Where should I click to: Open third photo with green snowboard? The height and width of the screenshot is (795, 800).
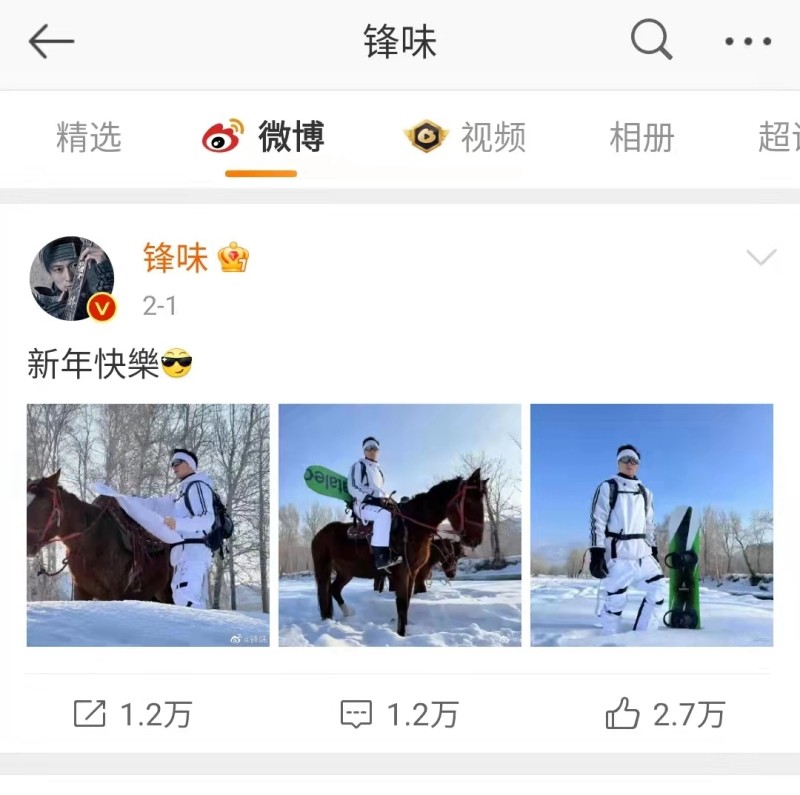click(651, 525)
